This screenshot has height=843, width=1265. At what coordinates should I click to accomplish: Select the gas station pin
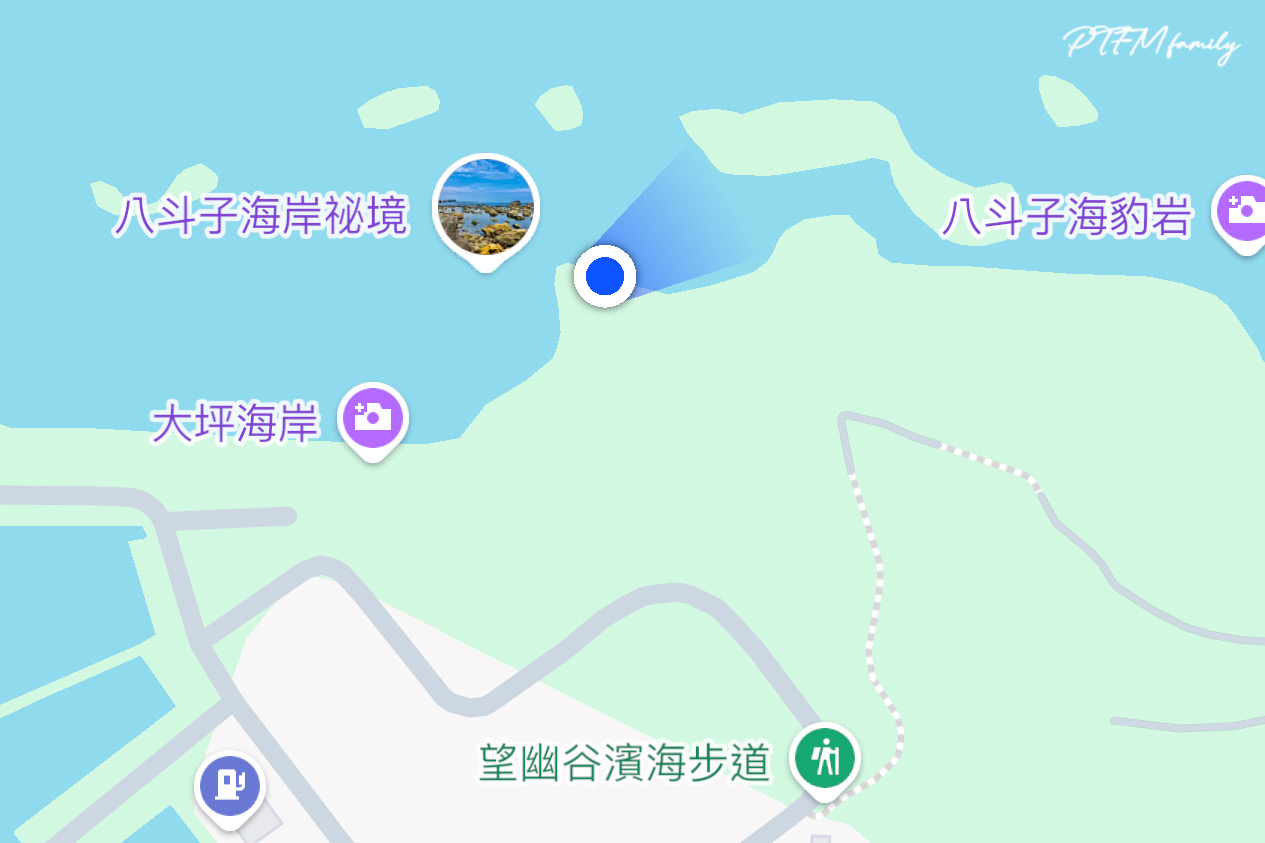click(x=230, y=783)
